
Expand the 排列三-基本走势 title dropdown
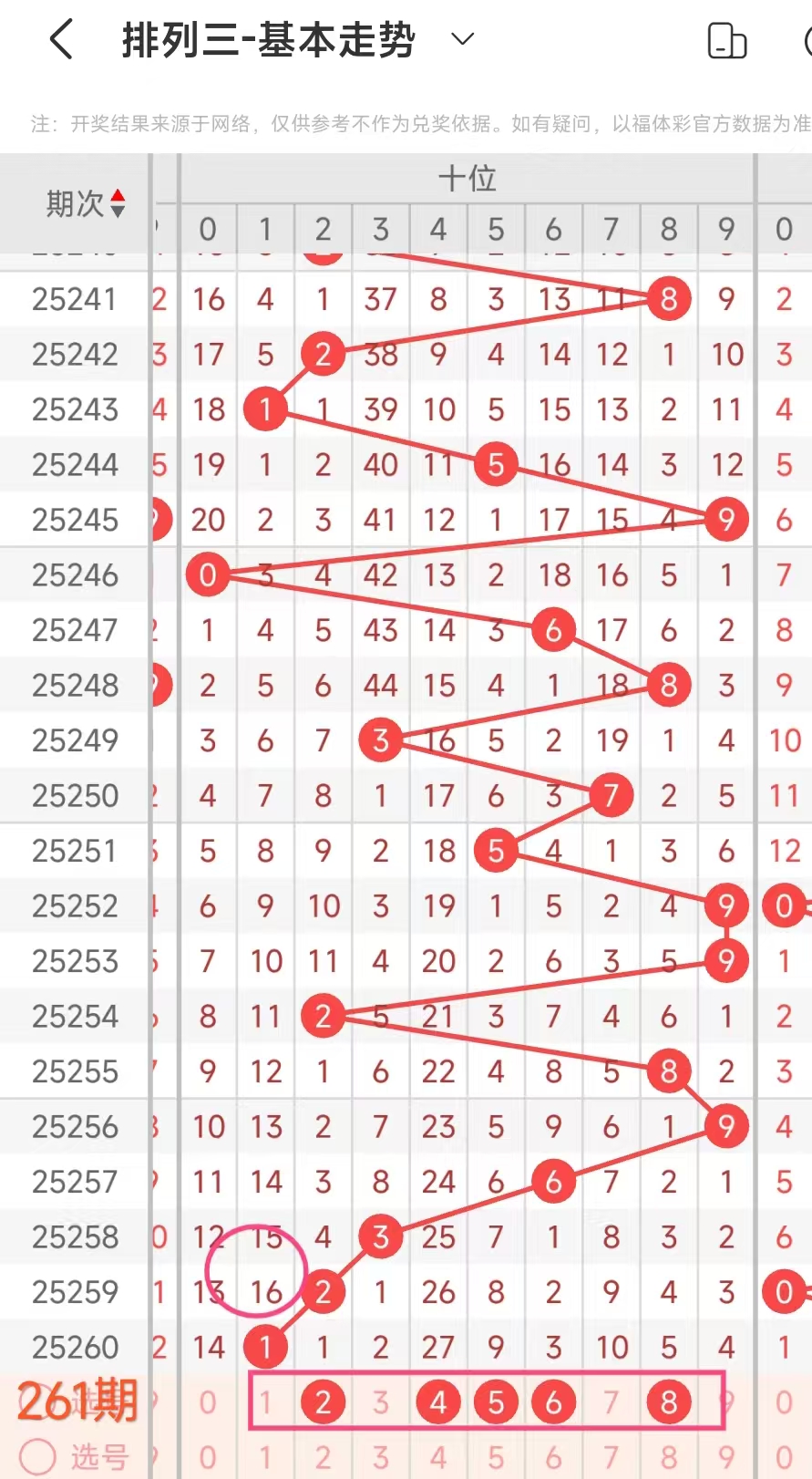coord(463,39)
